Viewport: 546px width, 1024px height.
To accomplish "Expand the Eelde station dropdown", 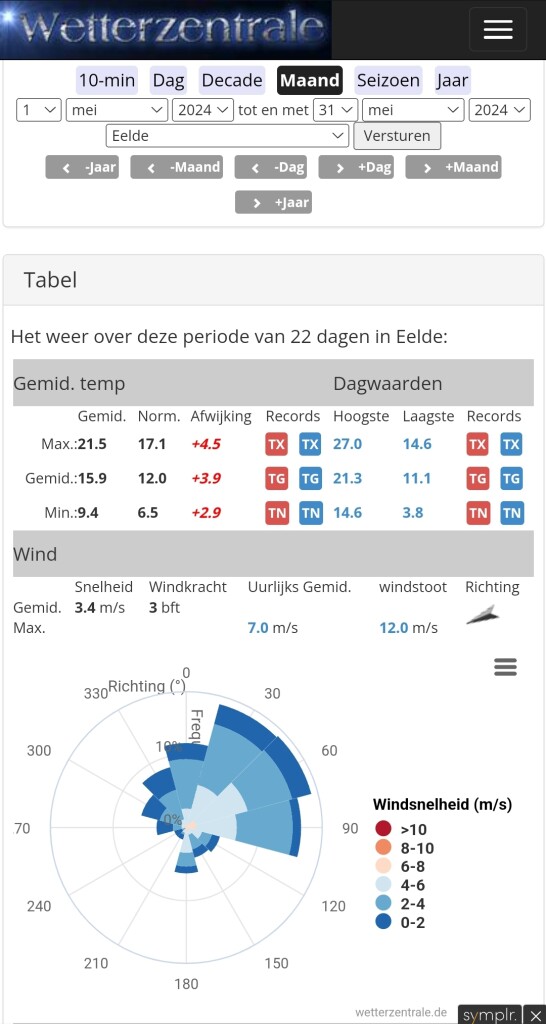I will point(227,136).
